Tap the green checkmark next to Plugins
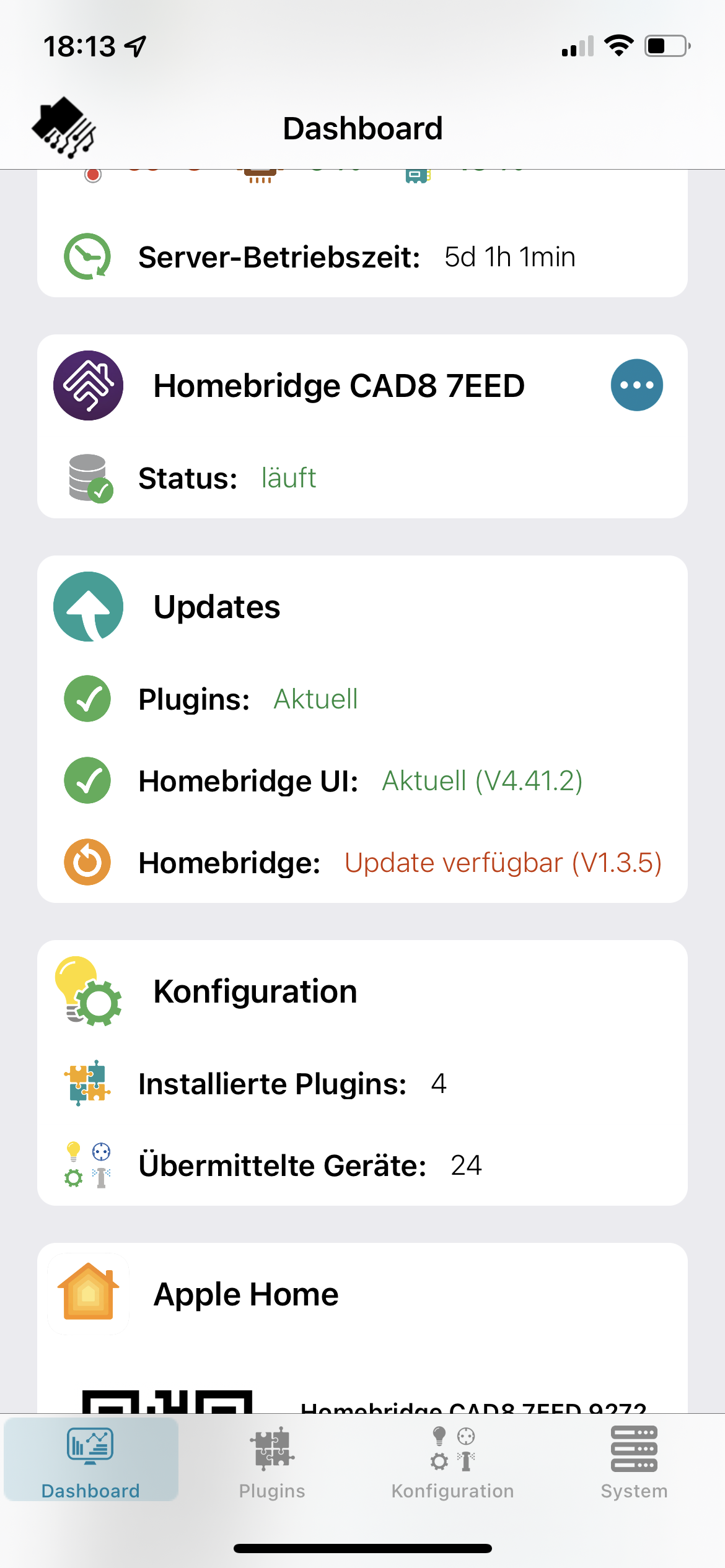This screenshot has height=1568, width=725. click(x=87, y=700)
